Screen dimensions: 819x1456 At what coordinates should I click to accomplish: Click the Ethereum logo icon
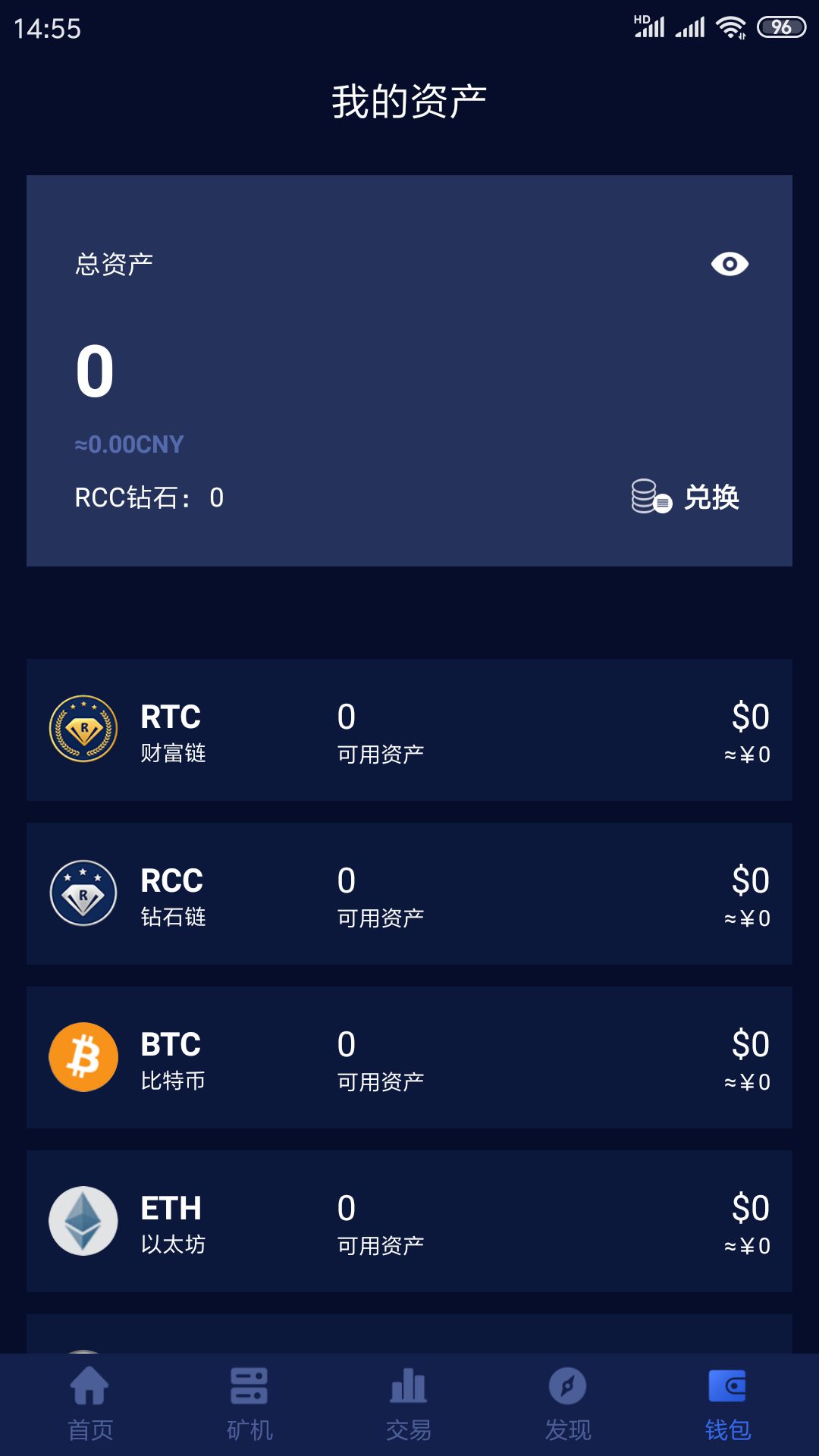[x=83, y=1221]
